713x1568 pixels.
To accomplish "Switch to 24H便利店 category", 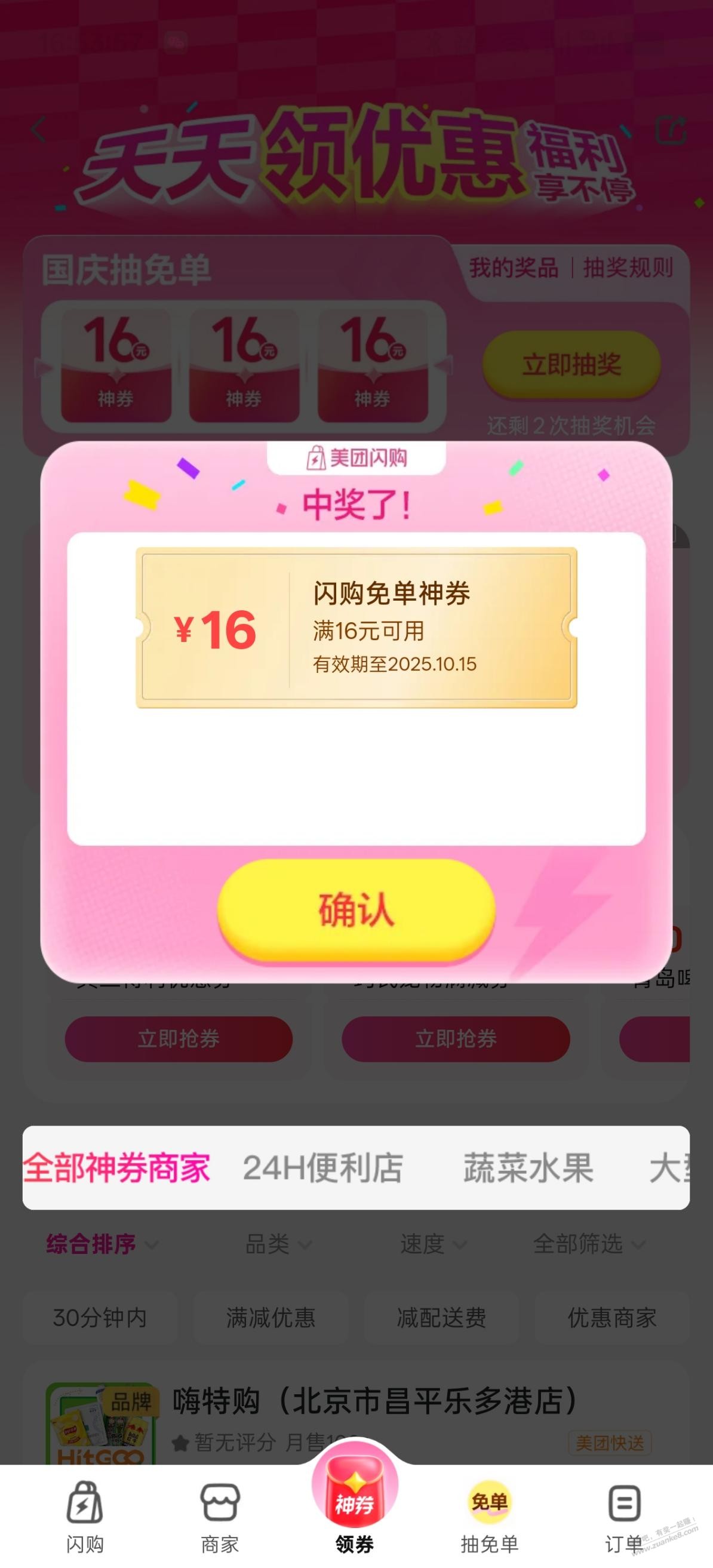I will [x=322, y=1167].
